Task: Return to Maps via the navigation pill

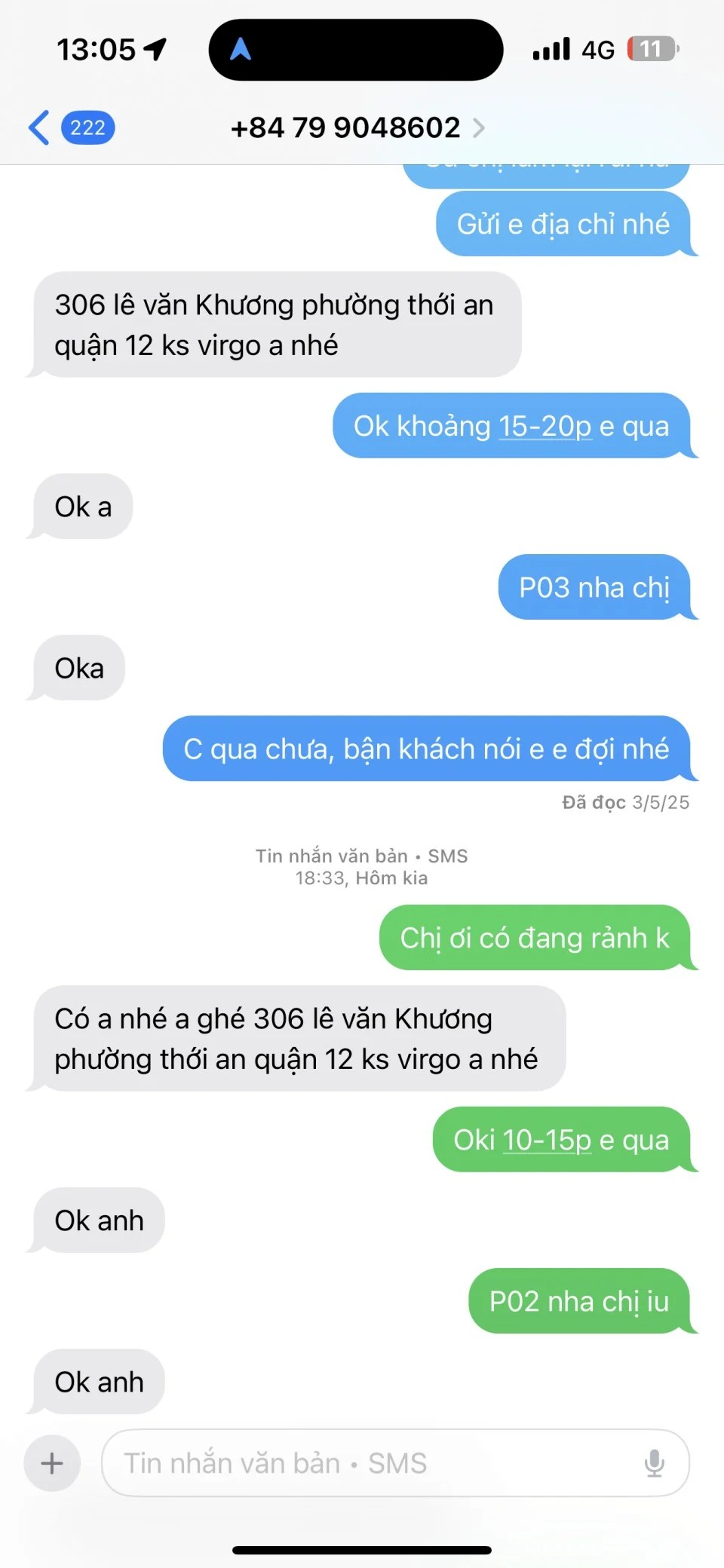Action: [241, 50]
